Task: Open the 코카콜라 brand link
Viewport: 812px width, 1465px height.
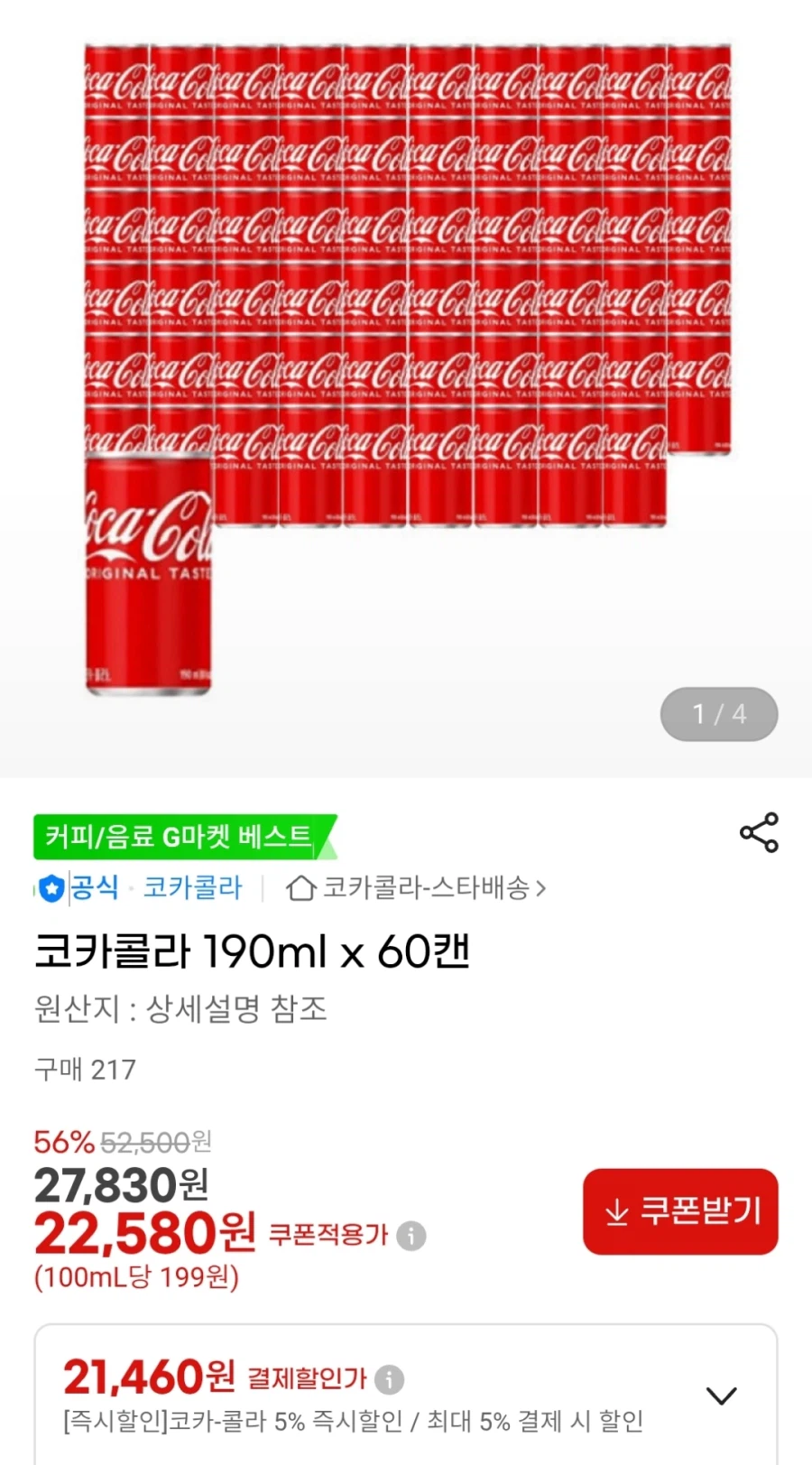Action: point(192,888)
